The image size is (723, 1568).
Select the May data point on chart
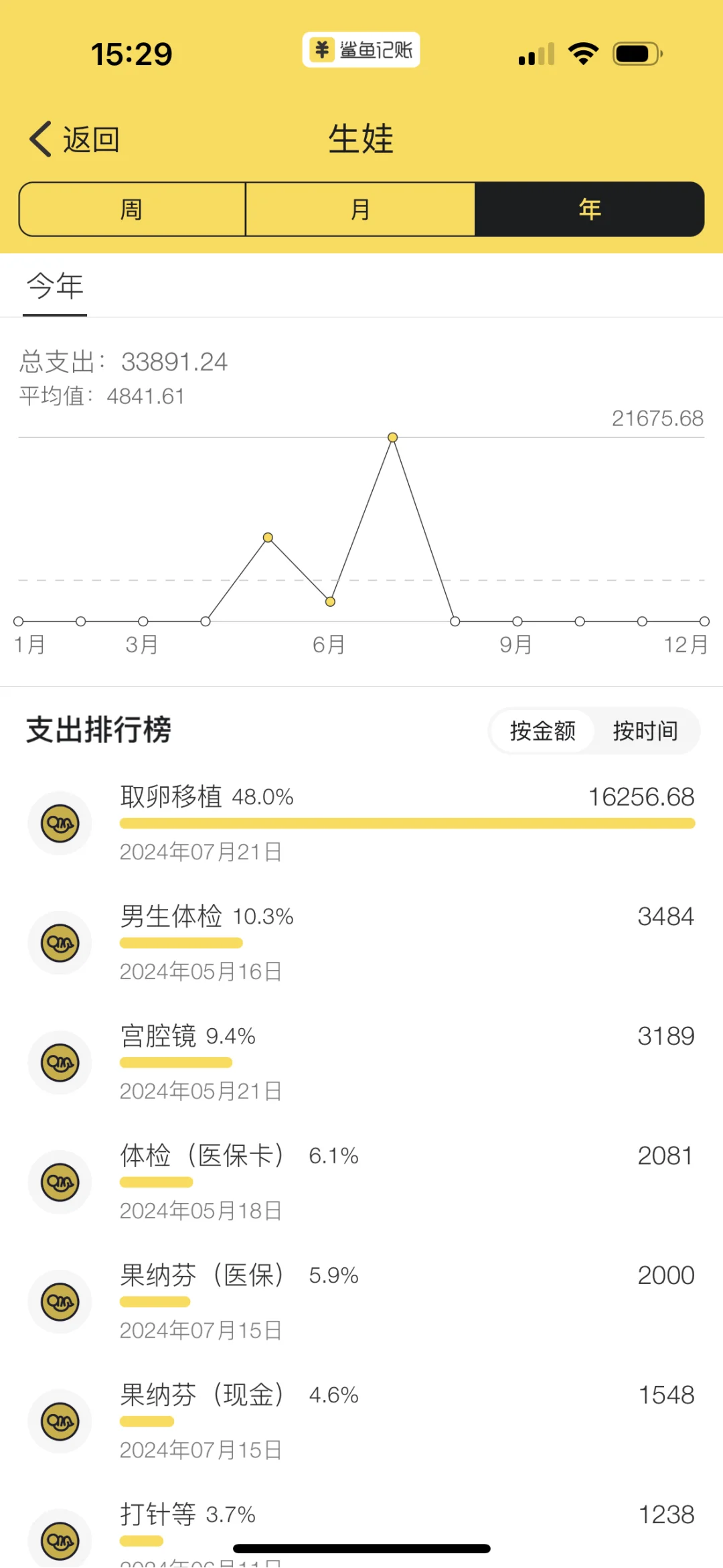click(268, 537)
